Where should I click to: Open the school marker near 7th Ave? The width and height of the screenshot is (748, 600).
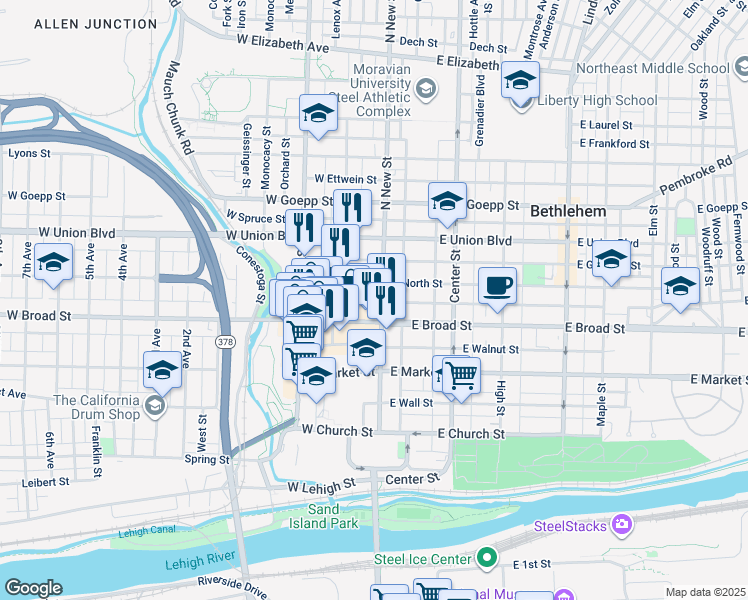tap(53, 264)
